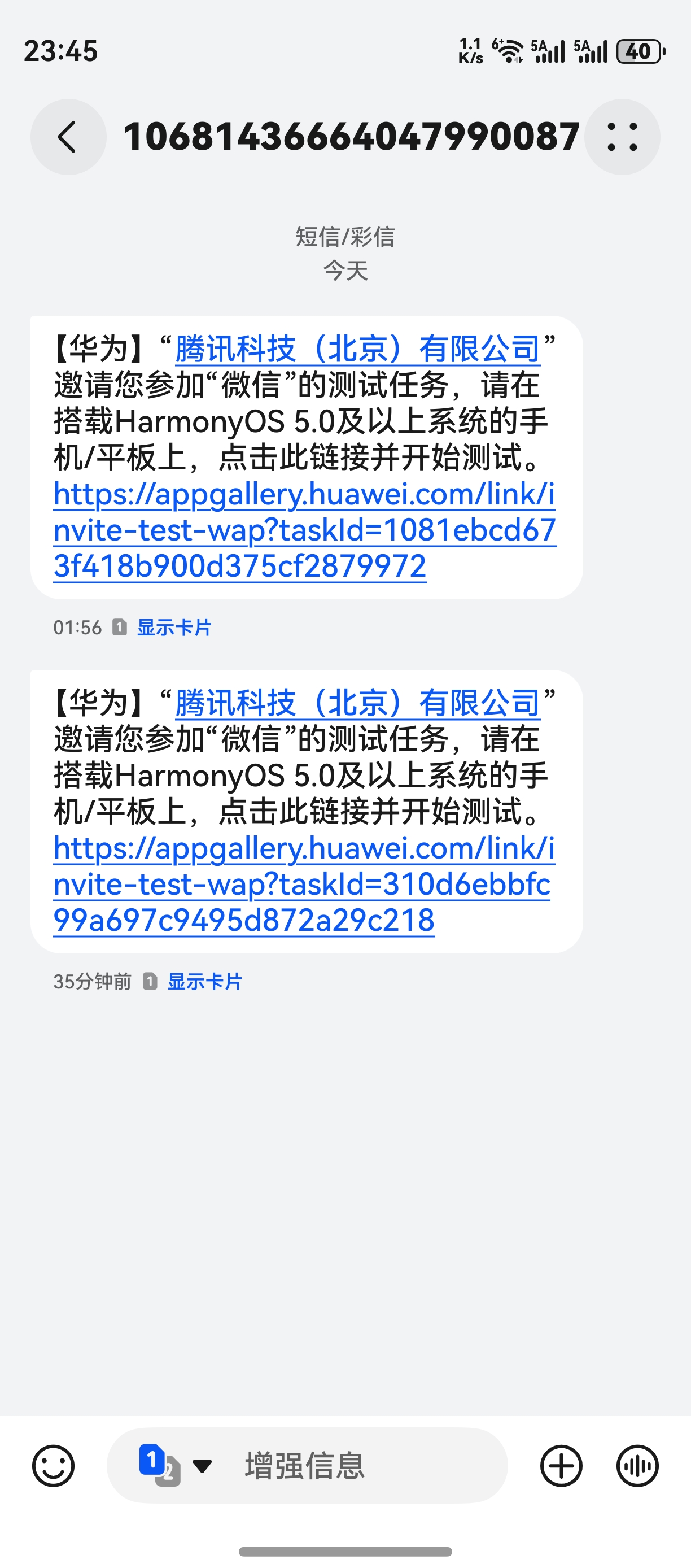Open the four-dot menu in top right
The height and width of the screenshot is (1568, 691).
tap(622, 135)
